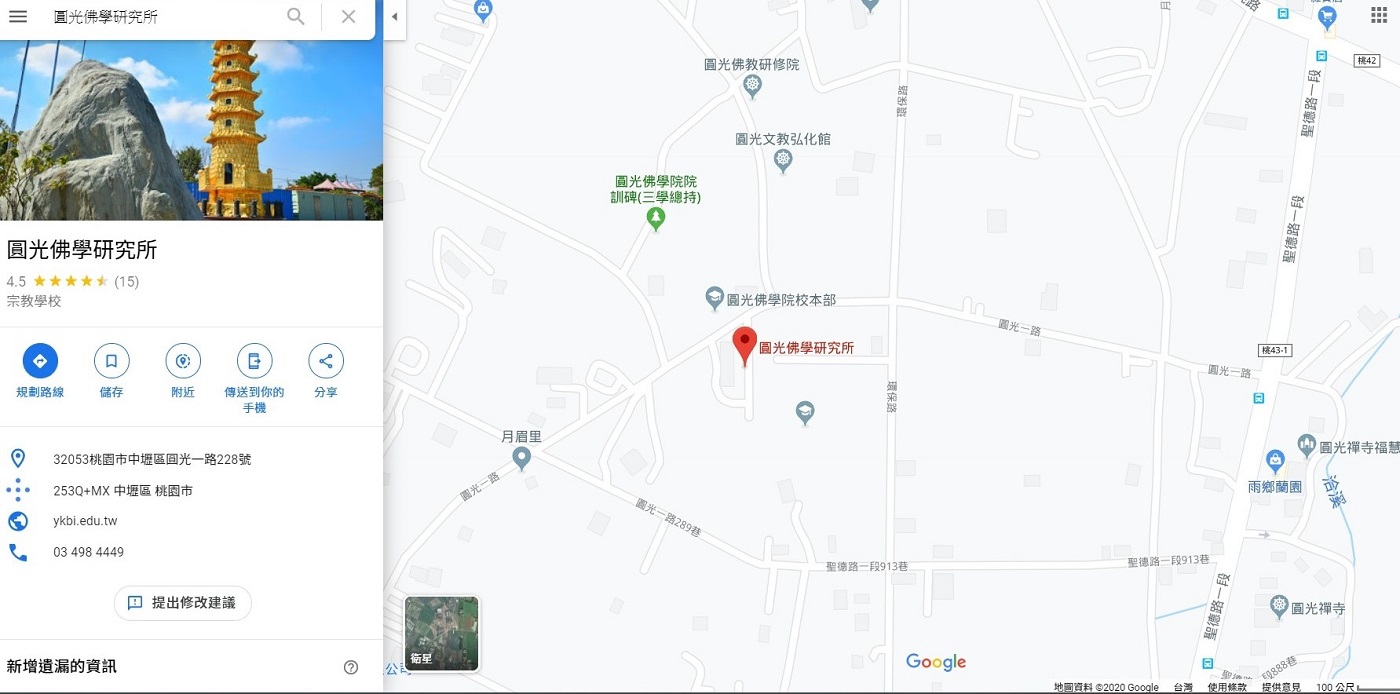Copy the plus code 253Q+MX row
Viewport: 1400px width, 694px height.
[x=122, y=491]
